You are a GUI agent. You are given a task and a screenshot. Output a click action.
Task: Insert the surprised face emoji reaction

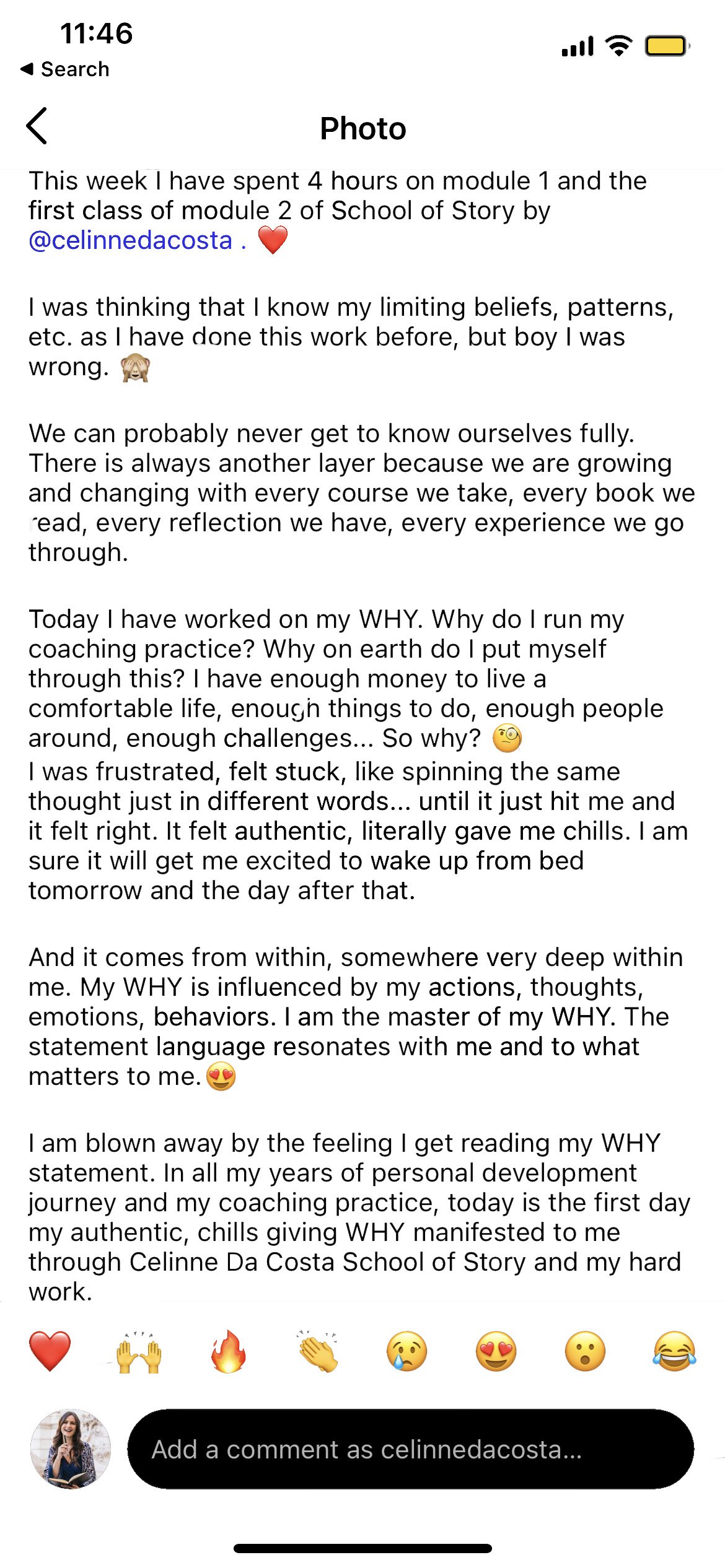pyautogui.click(x=585, y=1351)
